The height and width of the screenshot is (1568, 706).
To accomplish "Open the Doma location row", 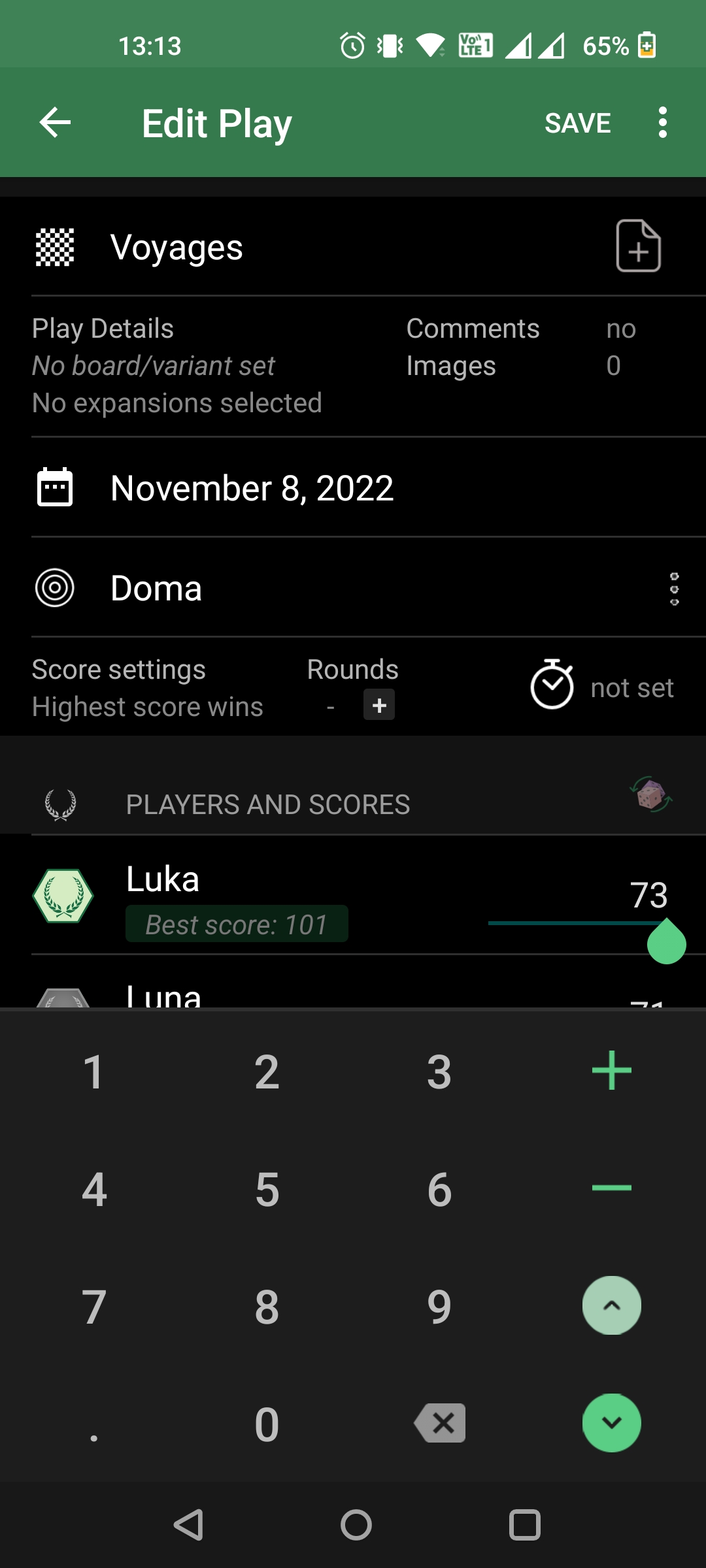I will click(327, 588).
